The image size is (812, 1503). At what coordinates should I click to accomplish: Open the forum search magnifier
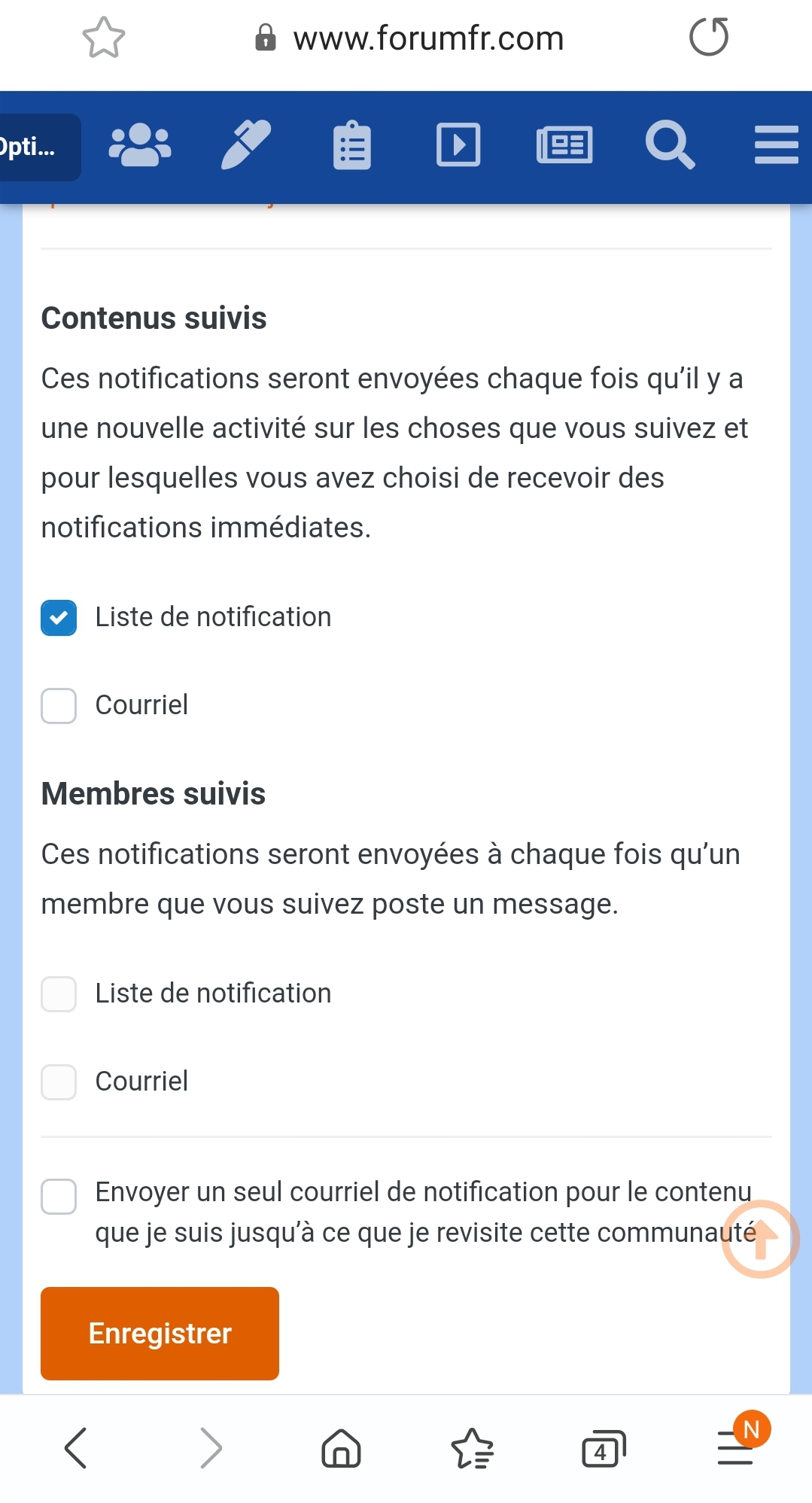tap(670, 145)
